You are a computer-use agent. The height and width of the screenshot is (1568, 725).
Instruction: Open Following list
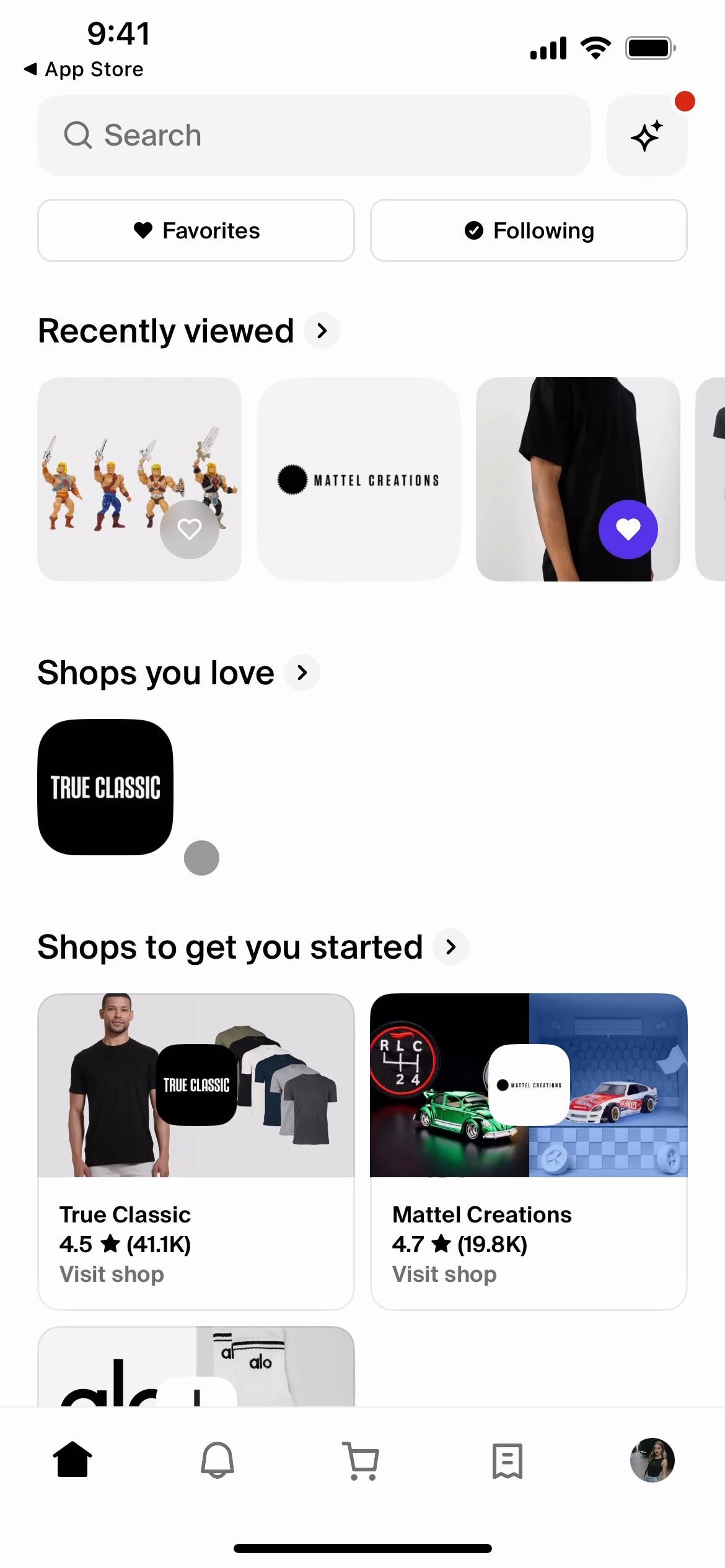click(x=529, y=230)
